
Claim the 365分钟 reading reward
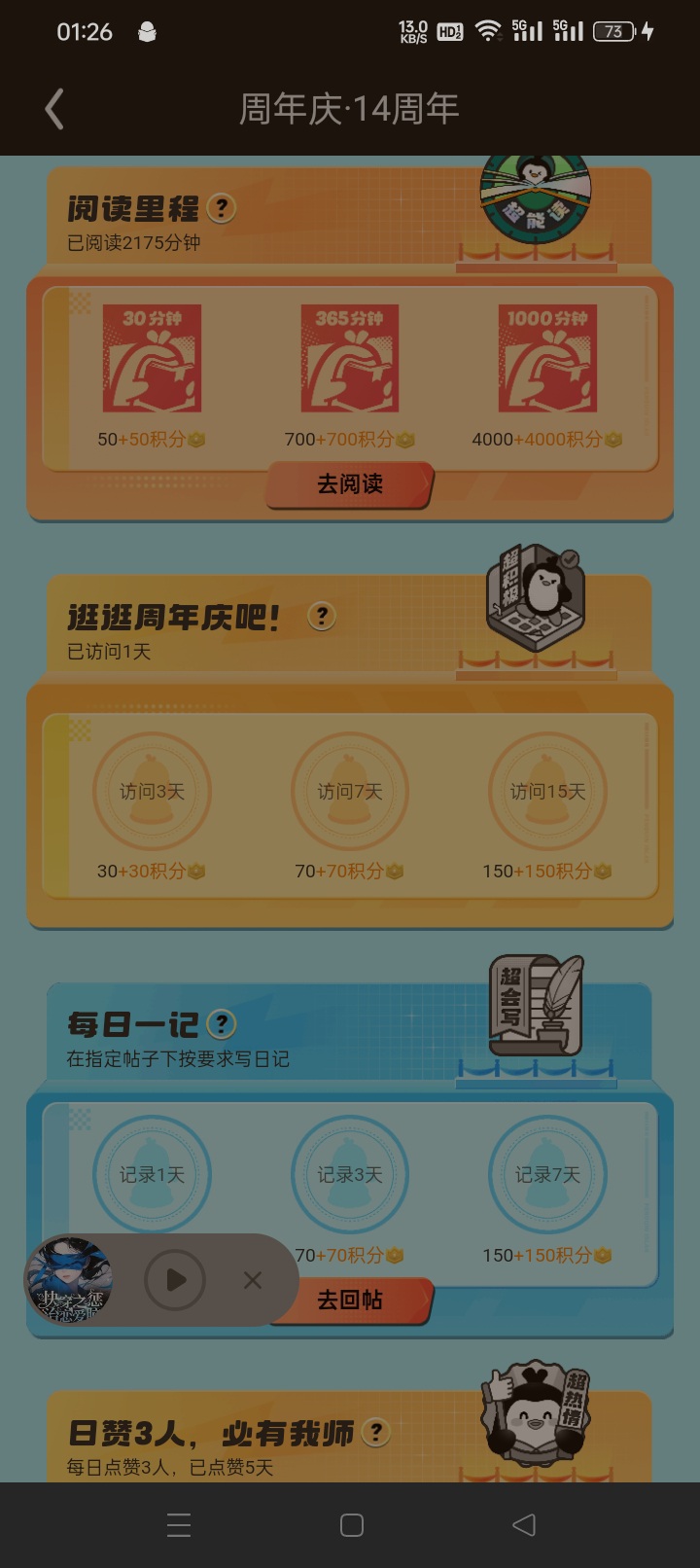tap(350, 358)
